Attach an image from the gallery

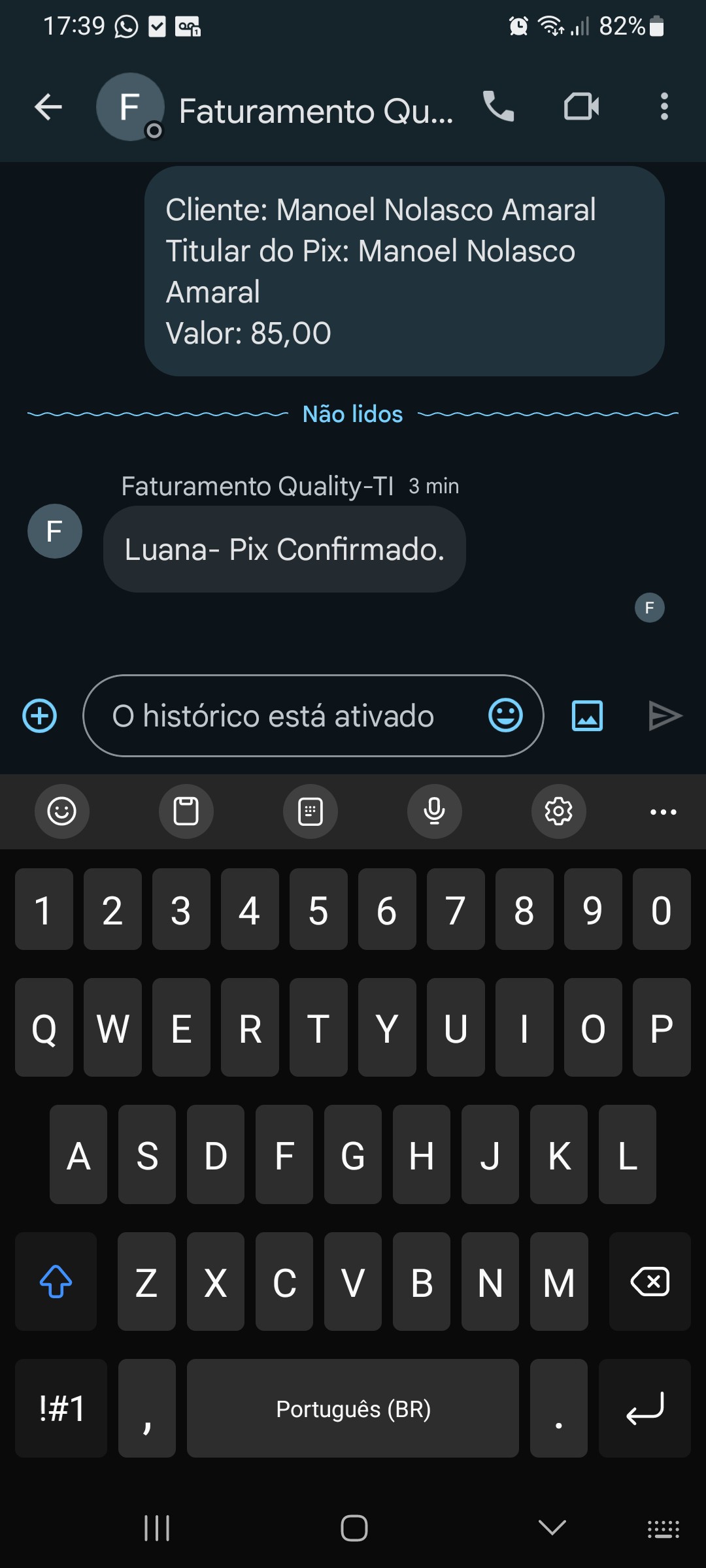tap(587, 716)
